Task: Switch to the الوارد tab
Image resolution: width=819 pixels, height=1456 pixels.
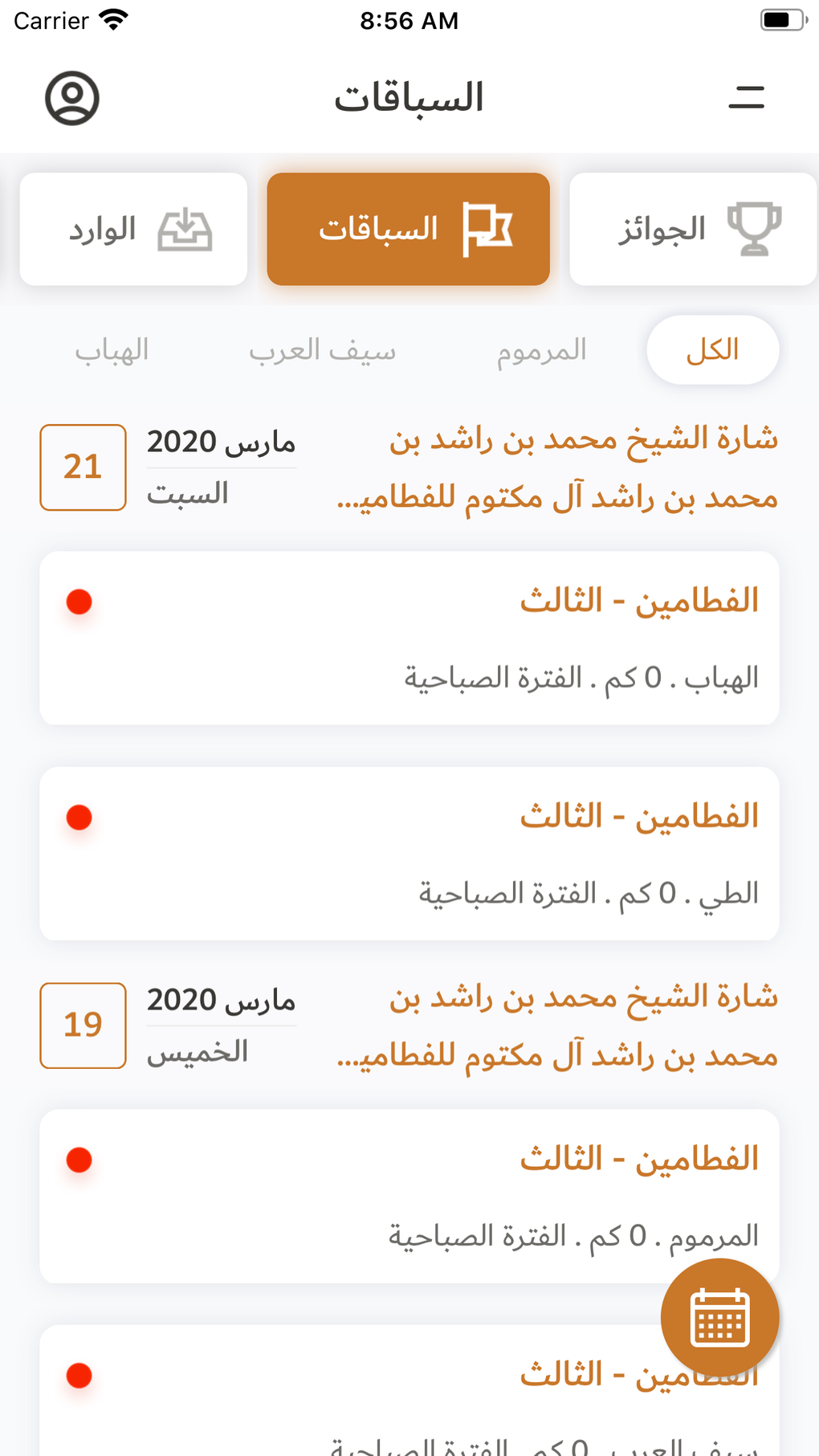Action: pyautogui.click(x=133, y=230)
